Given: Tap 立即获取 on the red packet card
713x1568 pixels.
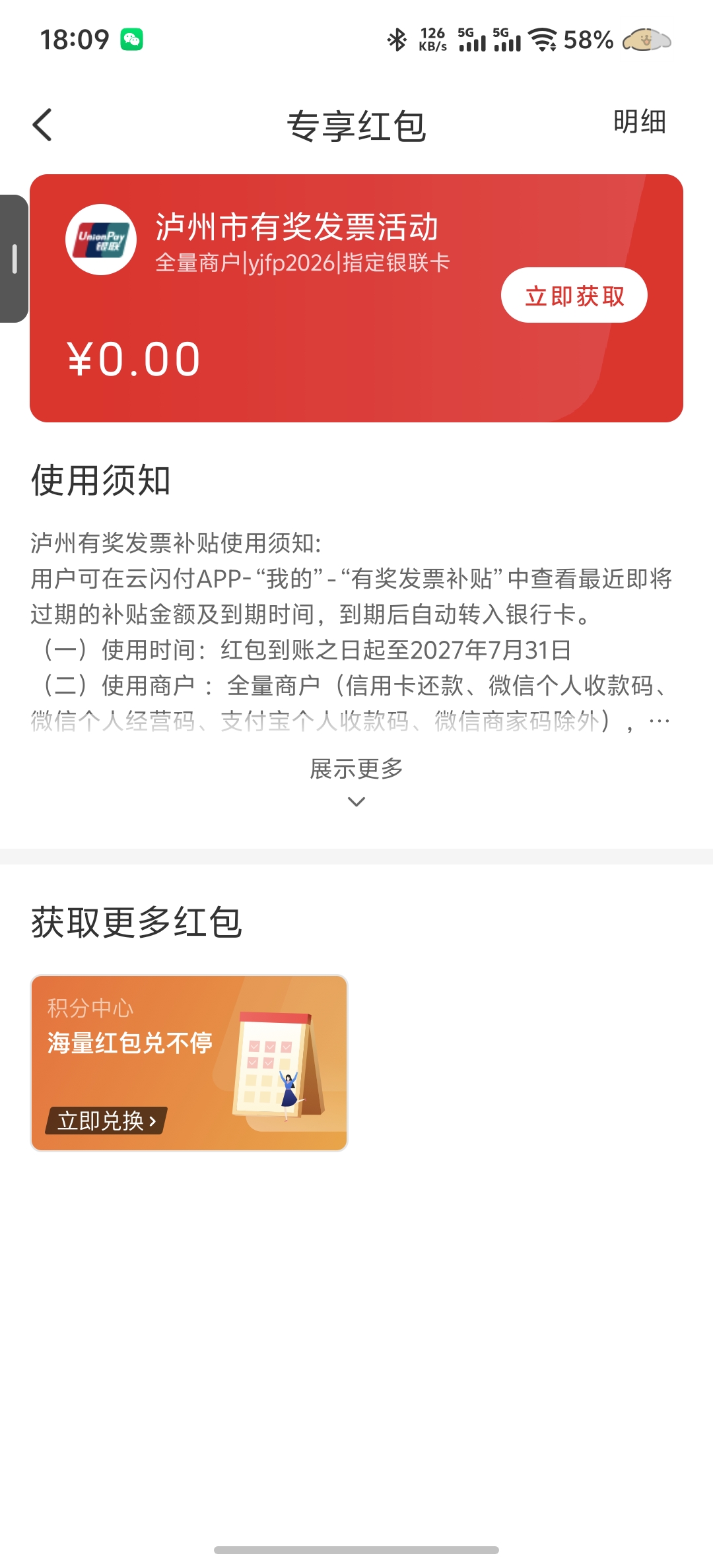Looking at the screenshot, I should (x=574, y=296).
